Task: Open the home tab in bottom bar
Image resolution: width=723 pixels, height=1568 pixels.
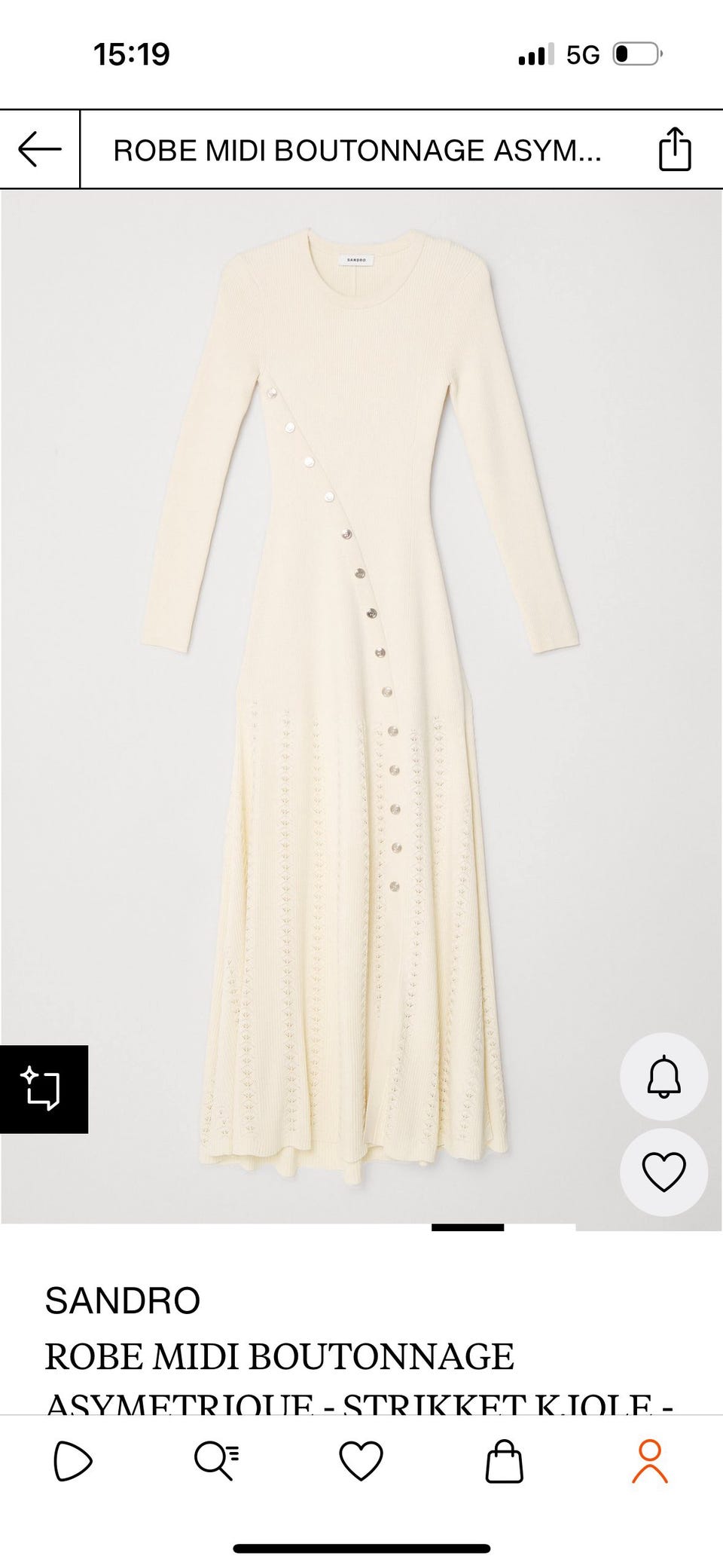Action: coord(73,1462)
